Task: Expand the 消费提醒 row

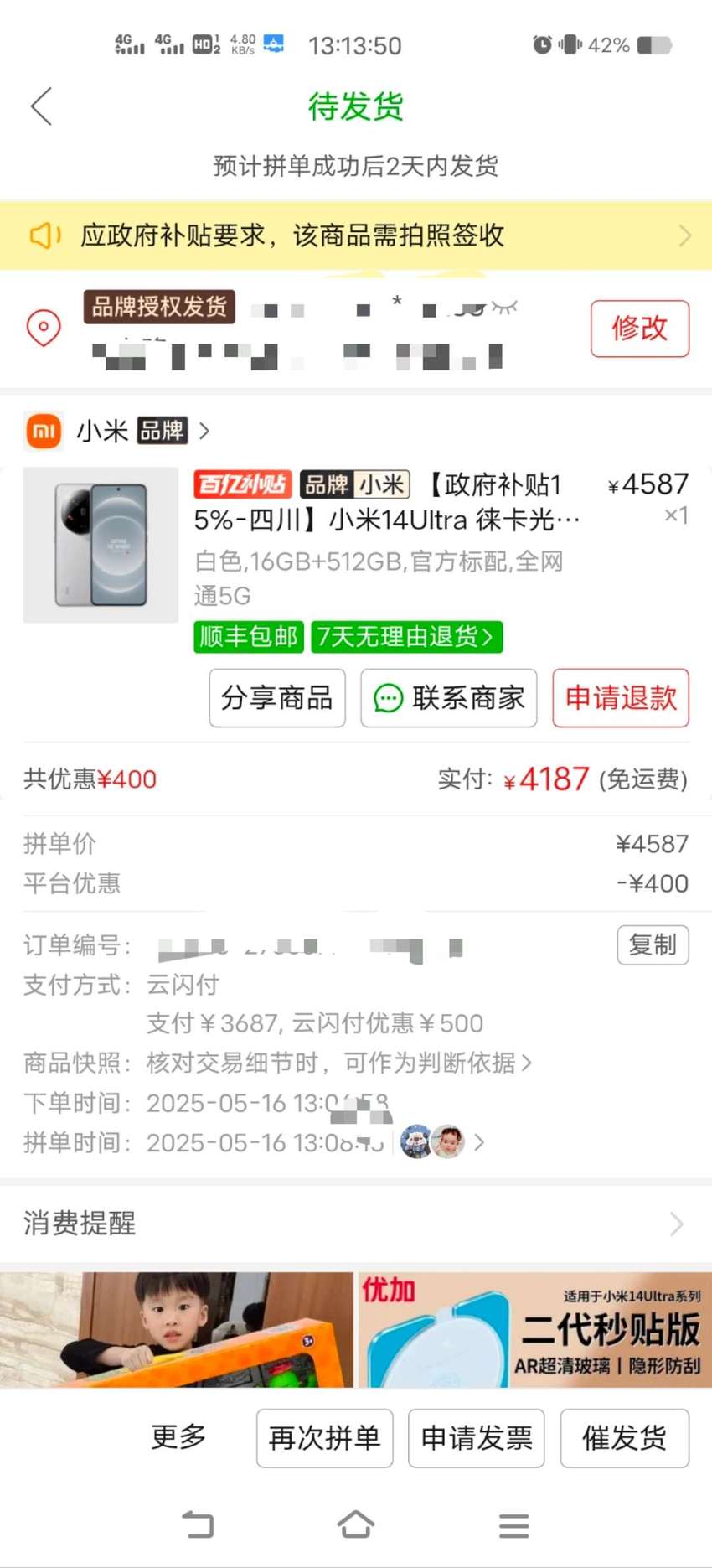Action: pos(356,1224)
